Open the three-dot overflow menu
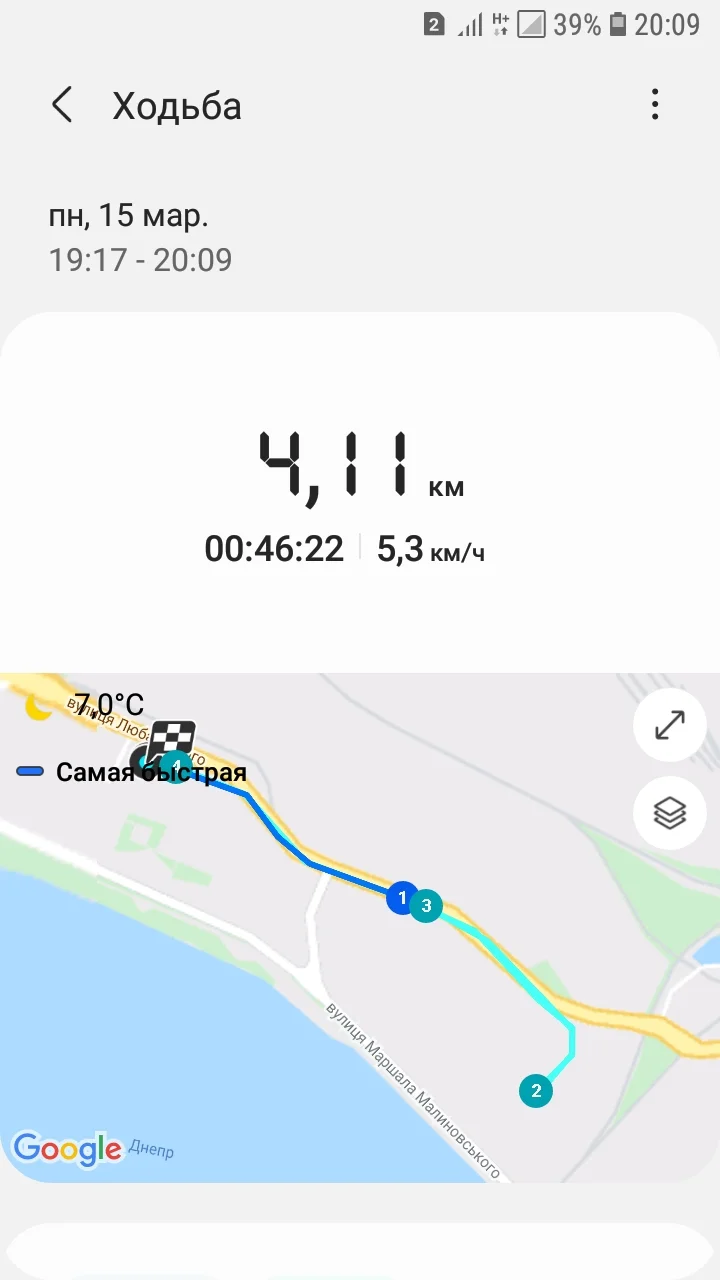 click(655, 104)
